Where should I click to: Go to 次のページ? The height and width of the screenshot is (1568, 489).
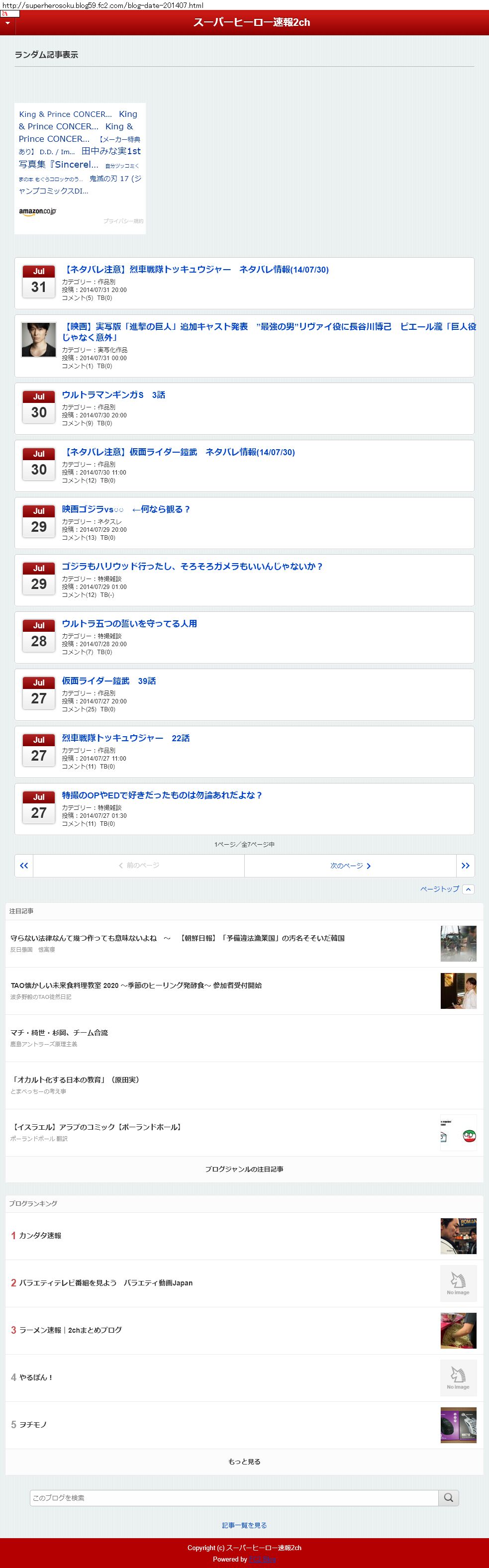pos(350,866)
